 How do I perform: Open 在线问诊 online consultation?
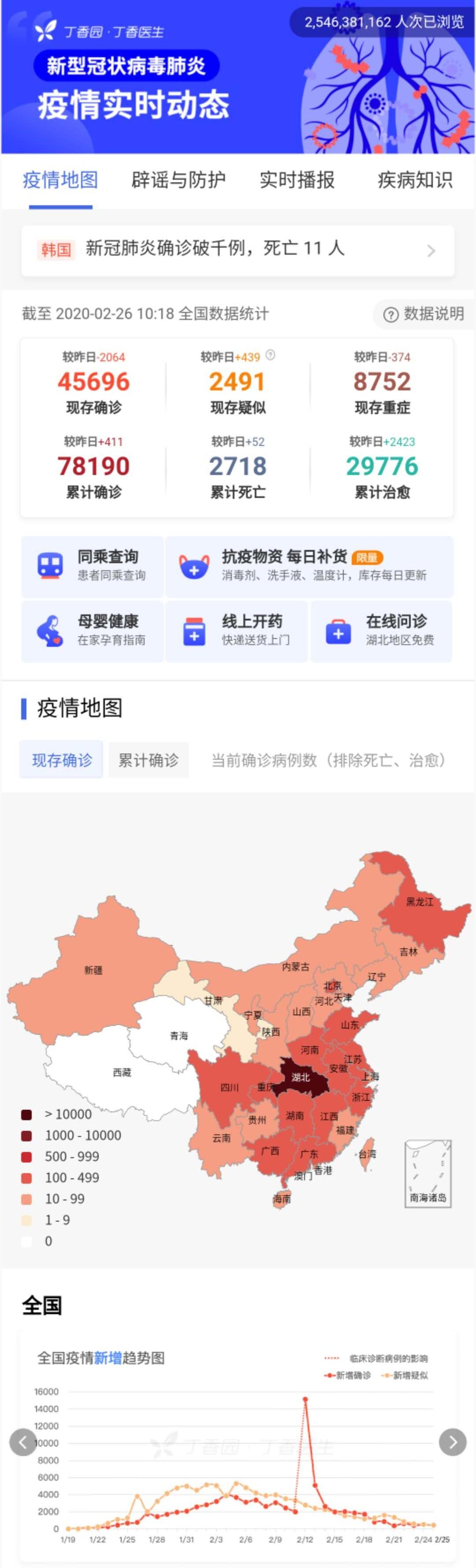pos(382,631)
